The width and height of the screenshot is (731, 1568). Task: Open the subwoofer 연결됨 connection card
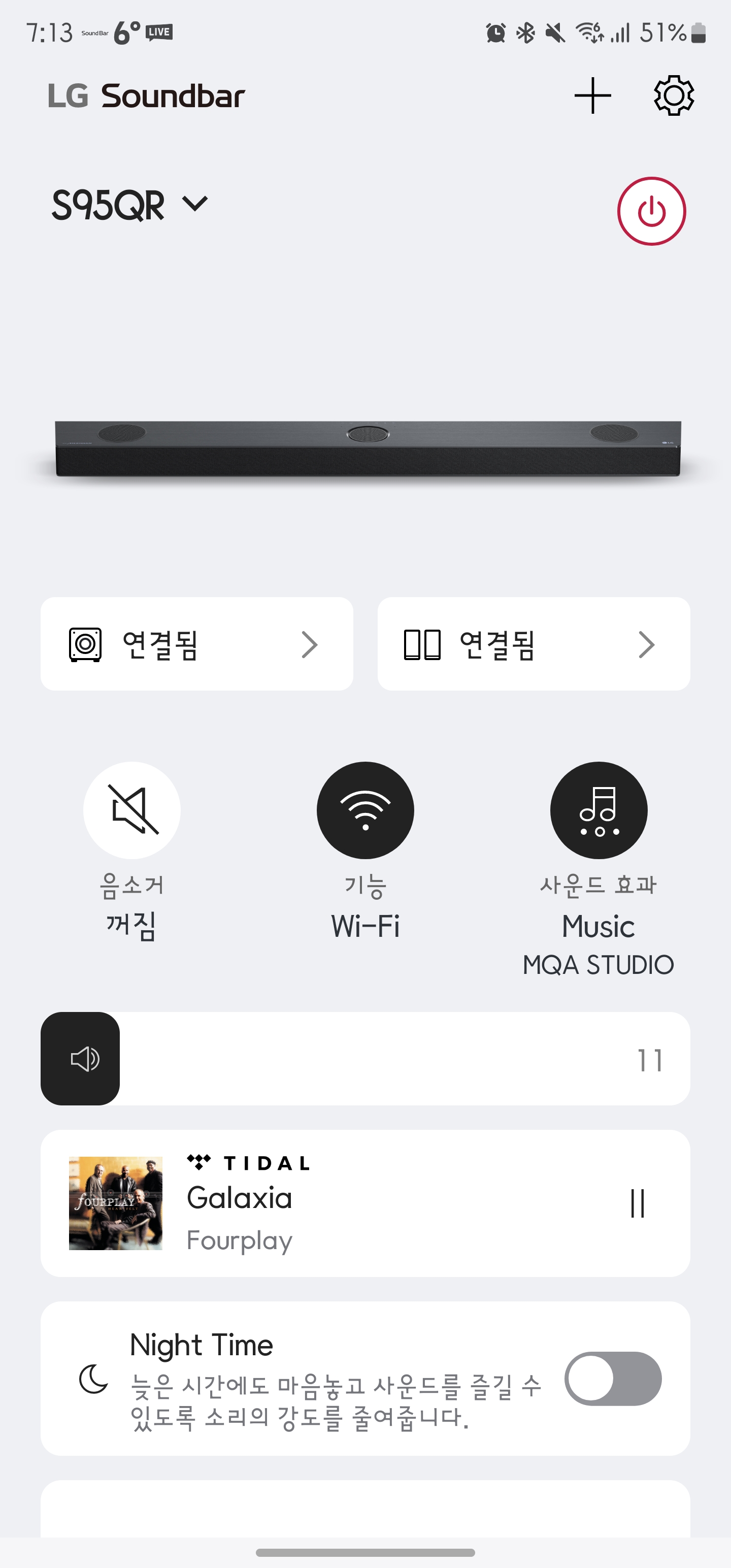pos(196,644)
